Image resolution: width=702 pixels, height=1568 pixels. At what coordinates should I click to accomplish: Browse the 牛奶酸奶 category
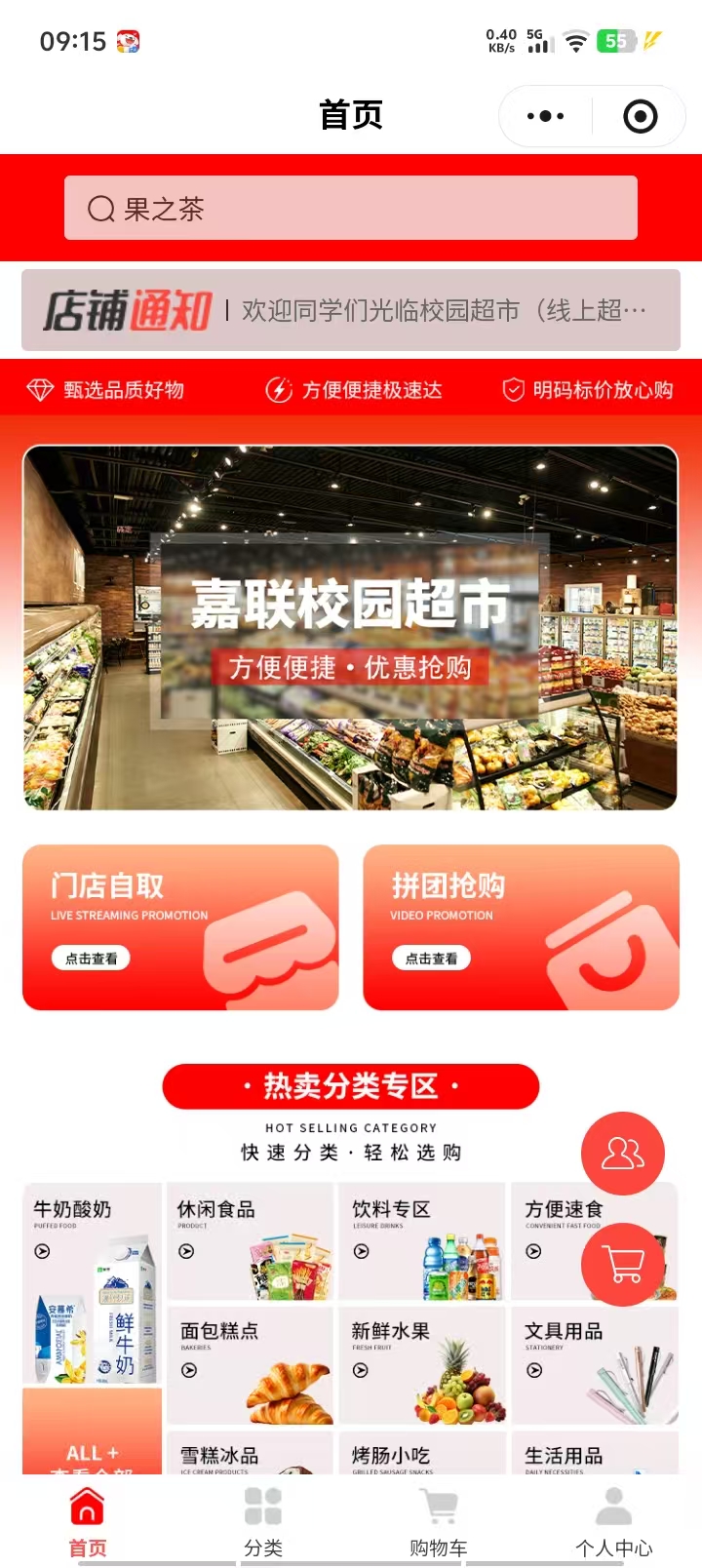[x=92, y=1282]
